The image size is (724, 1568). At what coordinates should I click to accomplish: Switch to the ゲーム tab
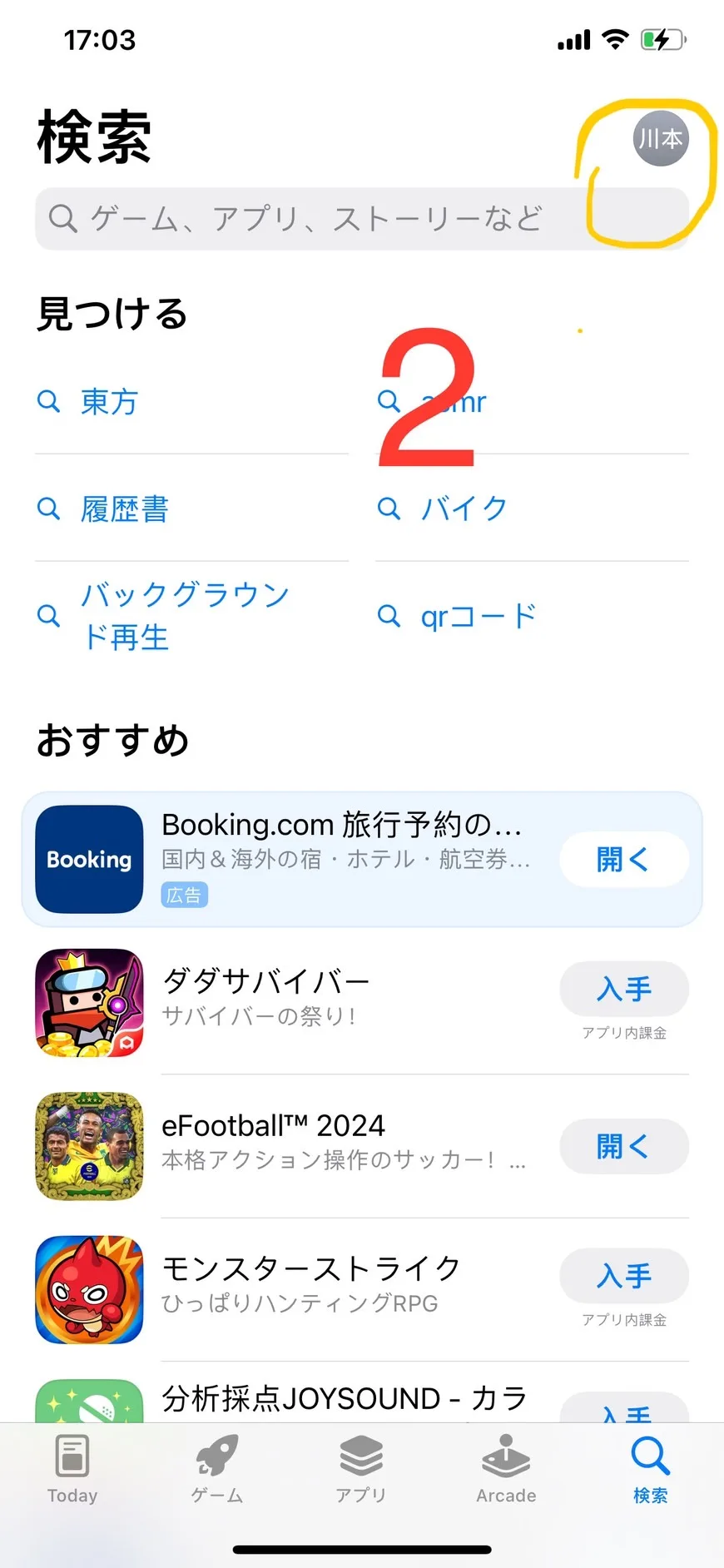[217, 1469]
